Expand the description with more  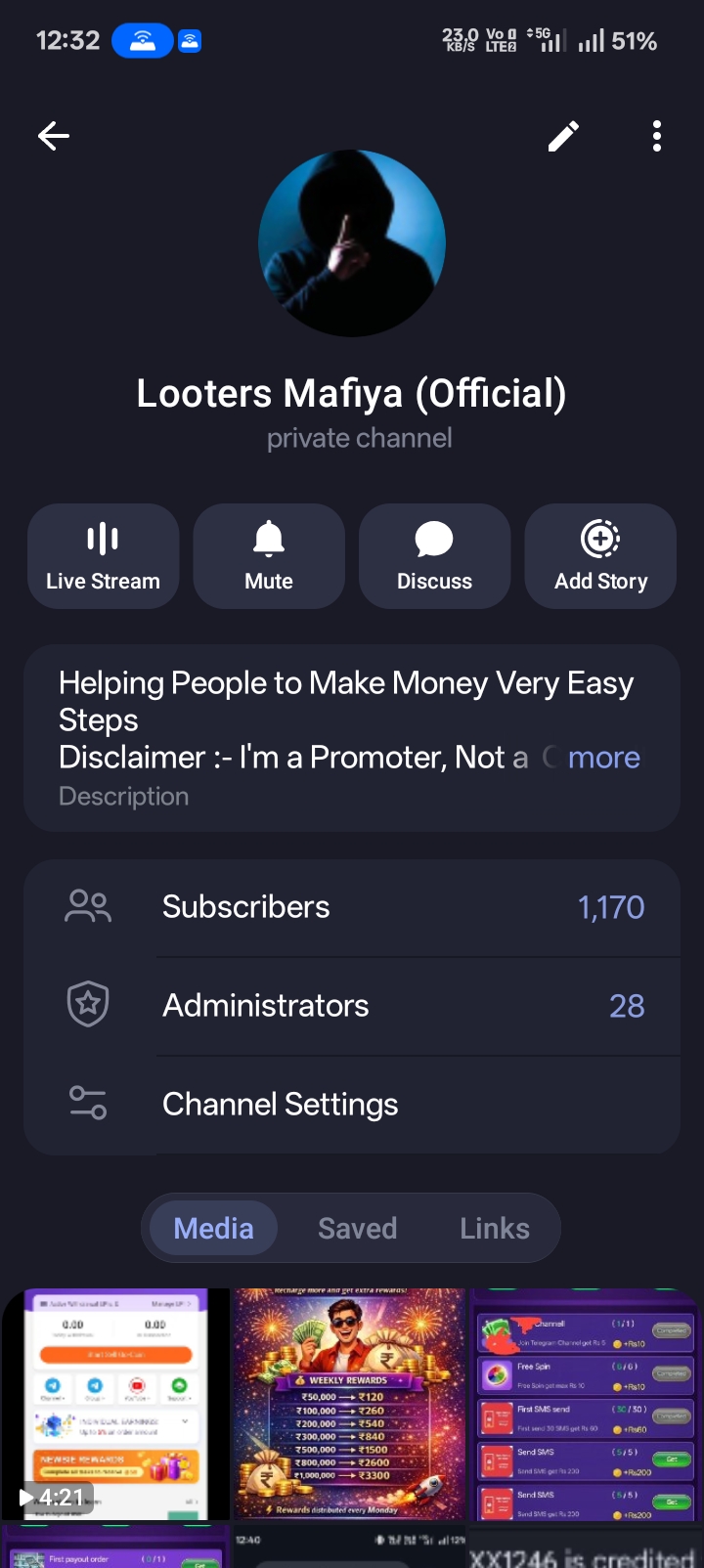603,758
